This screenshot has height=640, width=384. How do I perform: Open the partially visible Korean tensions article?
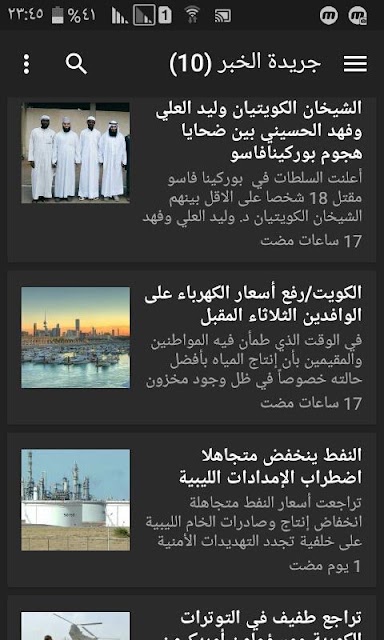[192, 618]
